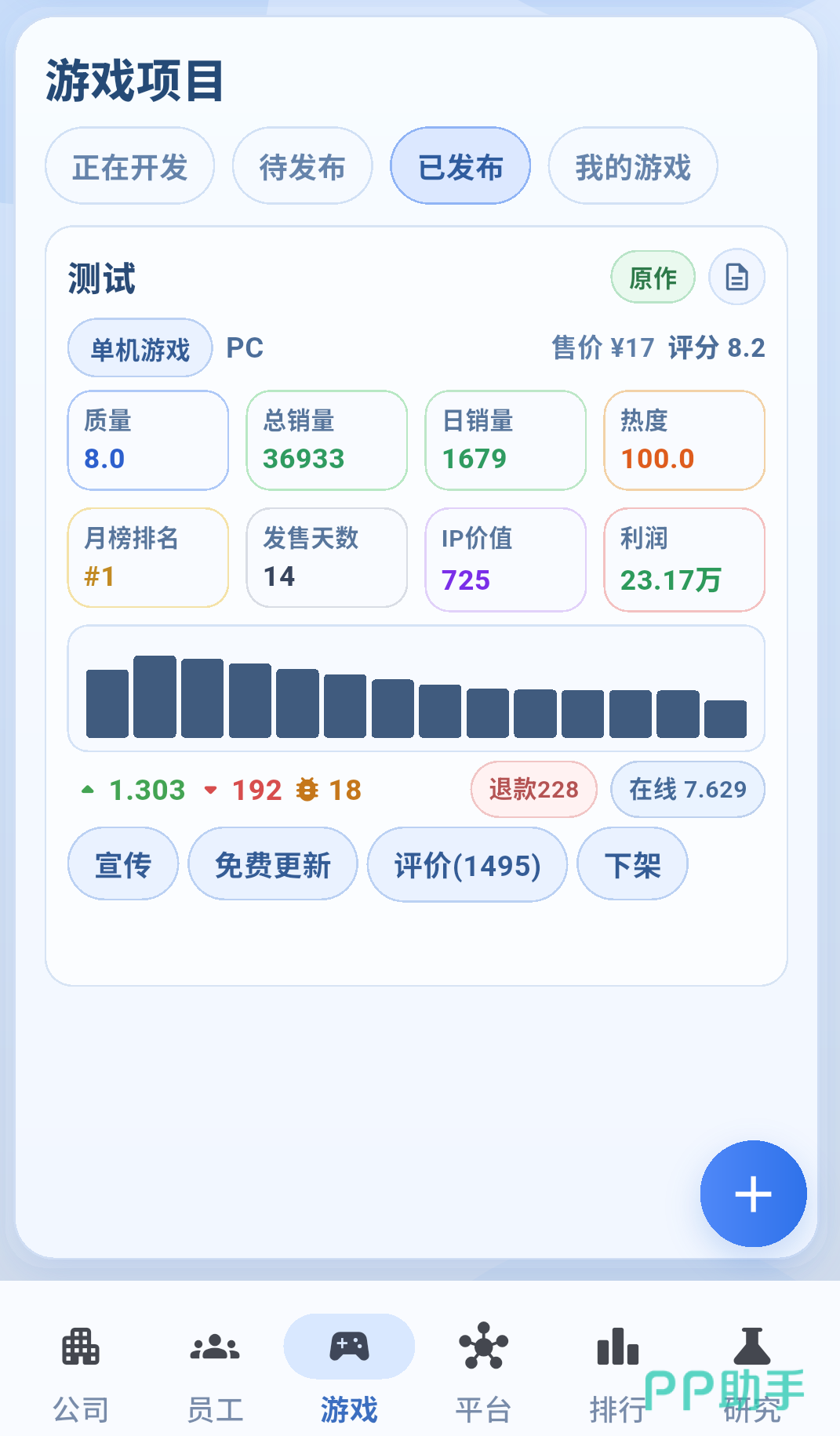
Task: Open the 员工 navigation tab
Action: (215, 1375)
